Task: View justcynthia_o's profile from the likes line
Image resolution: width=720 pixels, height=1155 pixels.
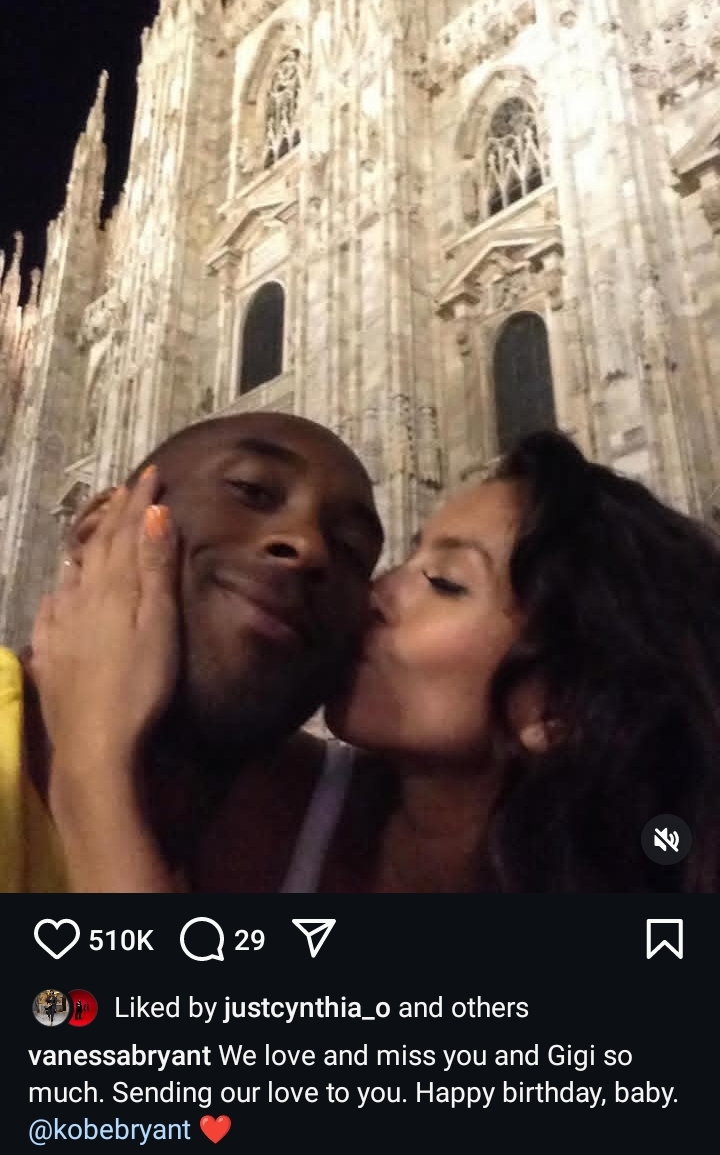Action: [x=306, y=1007]
